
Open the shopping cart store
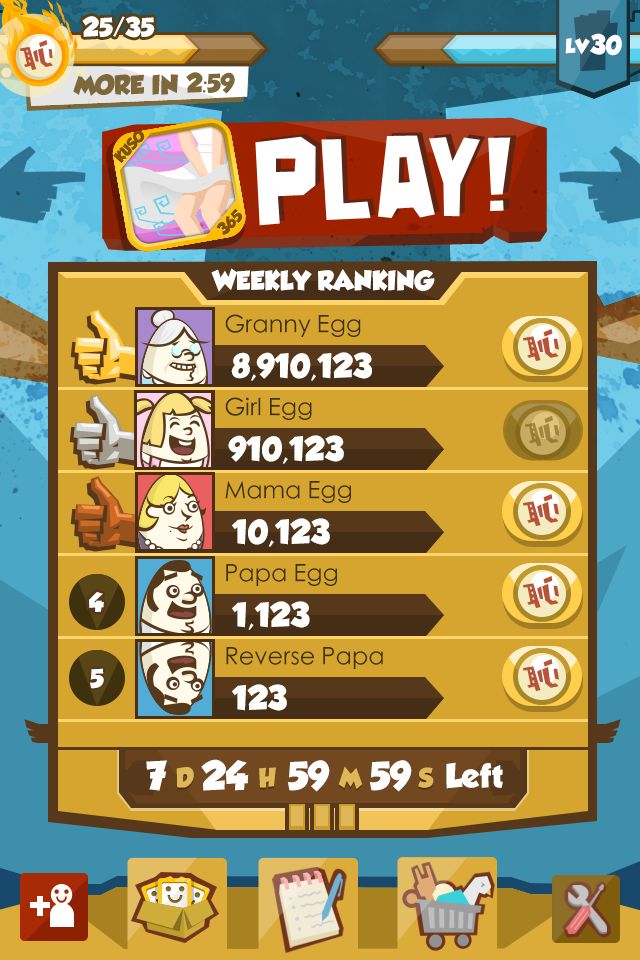click(447, 903)
